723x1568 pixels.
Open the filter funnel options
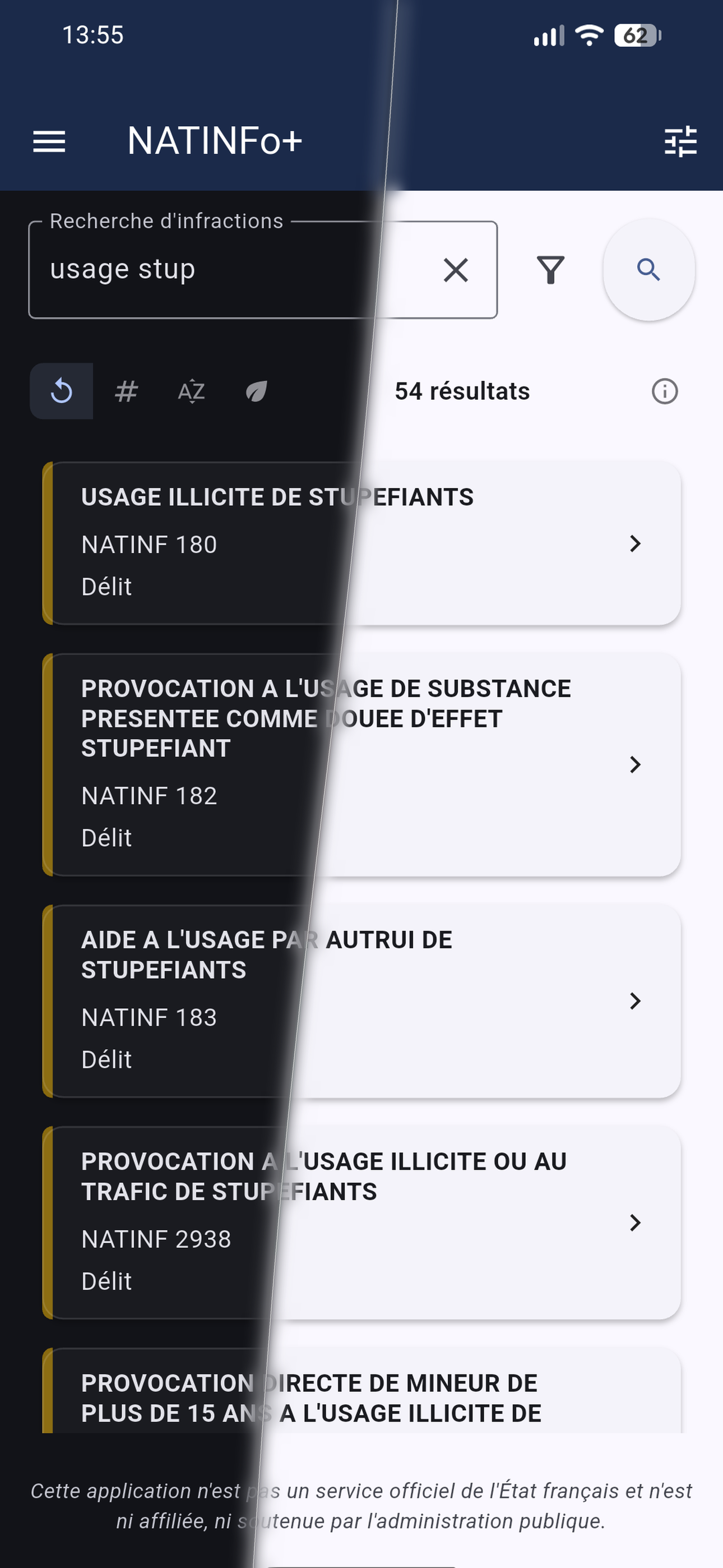(x=550, y=270)
